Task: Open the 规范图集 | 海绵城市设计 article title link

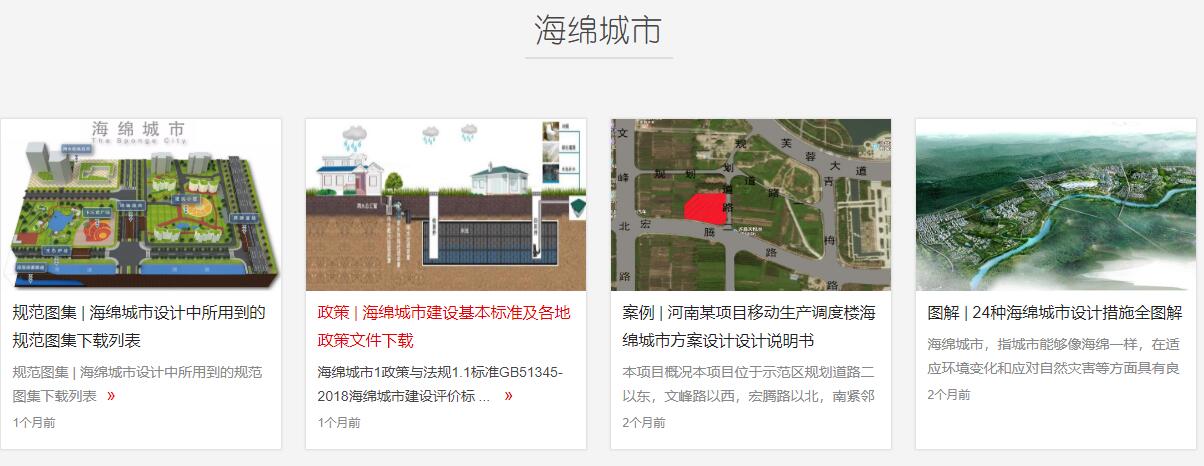Action: click(x=139, y=326)
